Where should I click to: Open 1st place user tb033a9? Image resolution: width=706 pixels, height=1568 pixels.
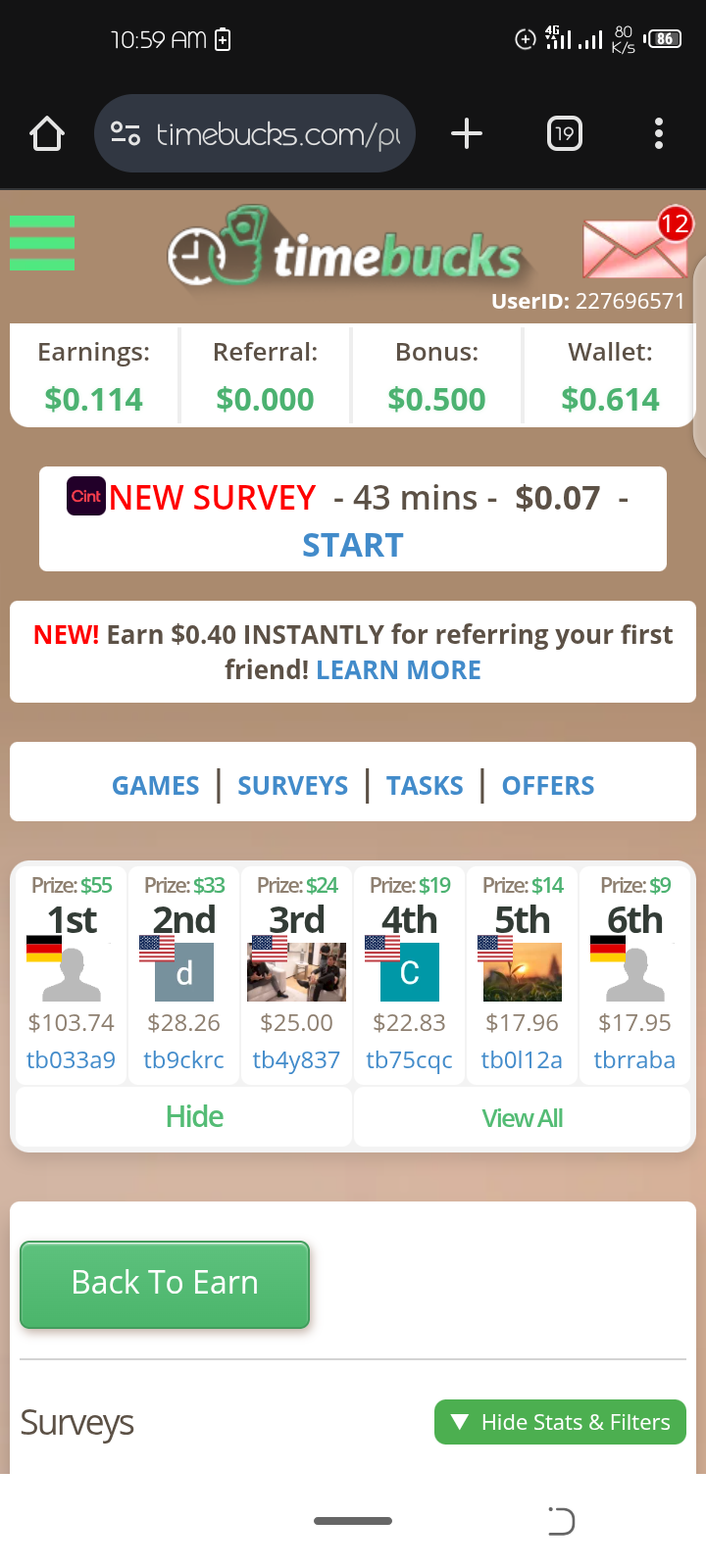click(71, 1060)
